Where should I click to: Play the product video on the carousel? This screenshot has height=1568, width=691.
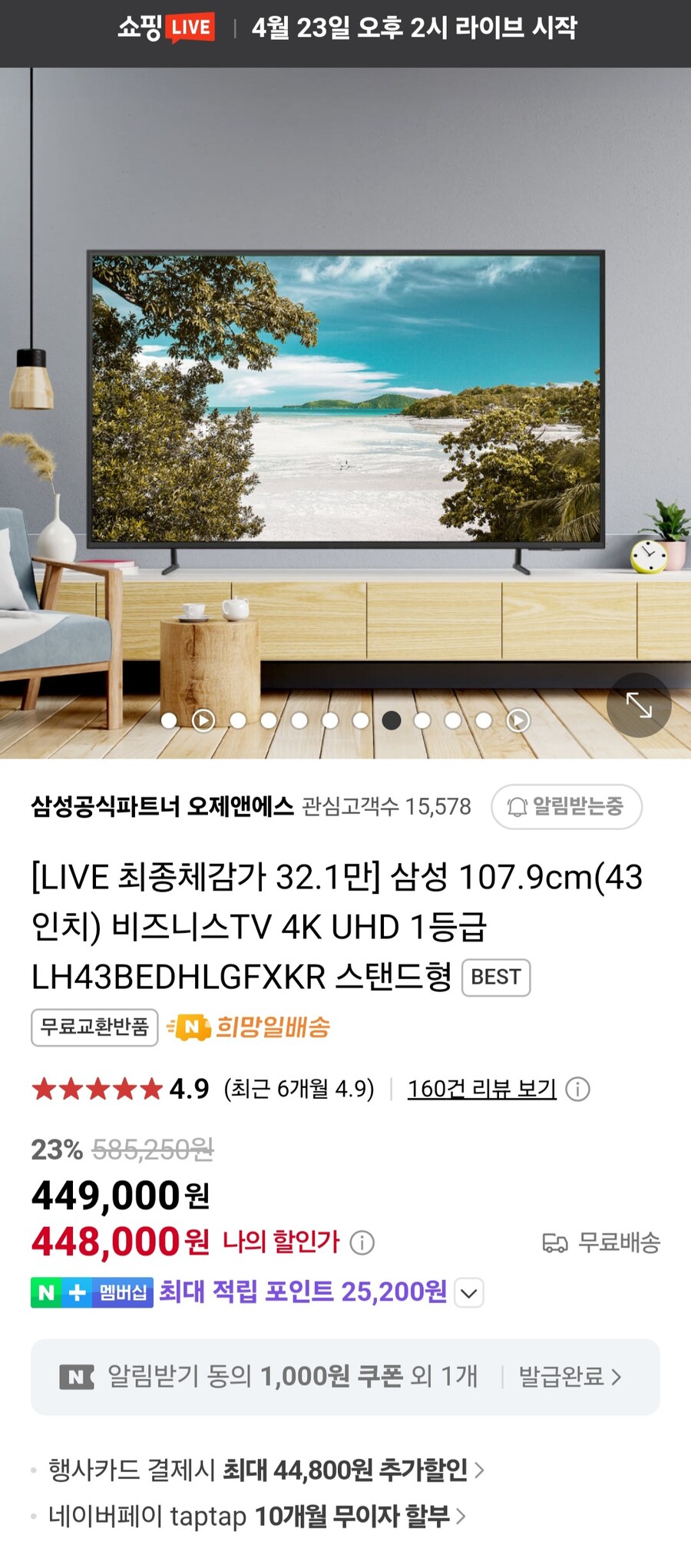pos(202,720)
